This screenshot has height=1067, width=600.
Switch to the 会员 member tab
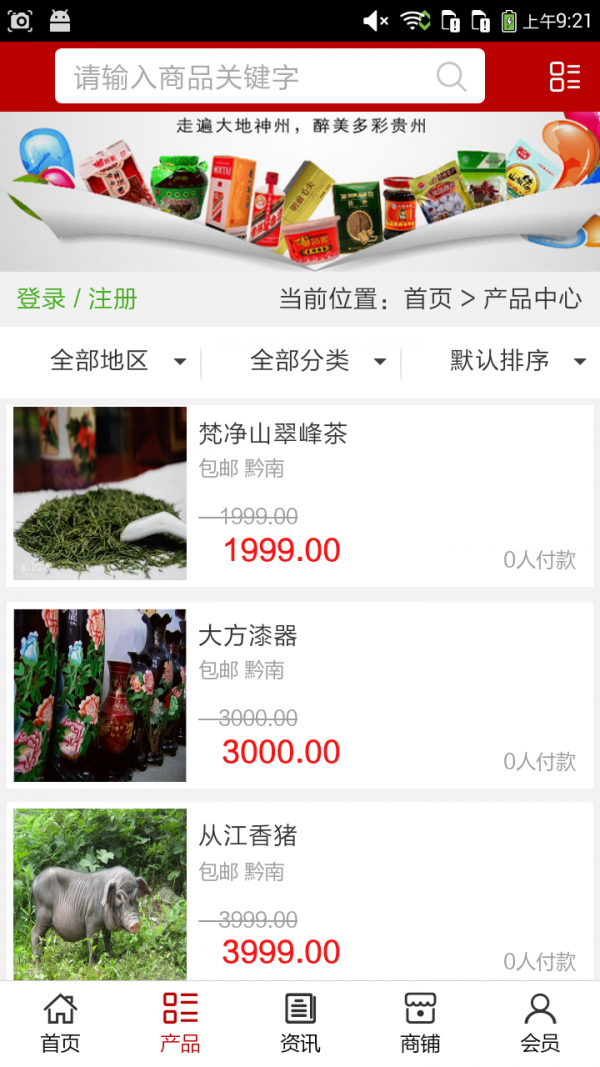coord(540,1023)
